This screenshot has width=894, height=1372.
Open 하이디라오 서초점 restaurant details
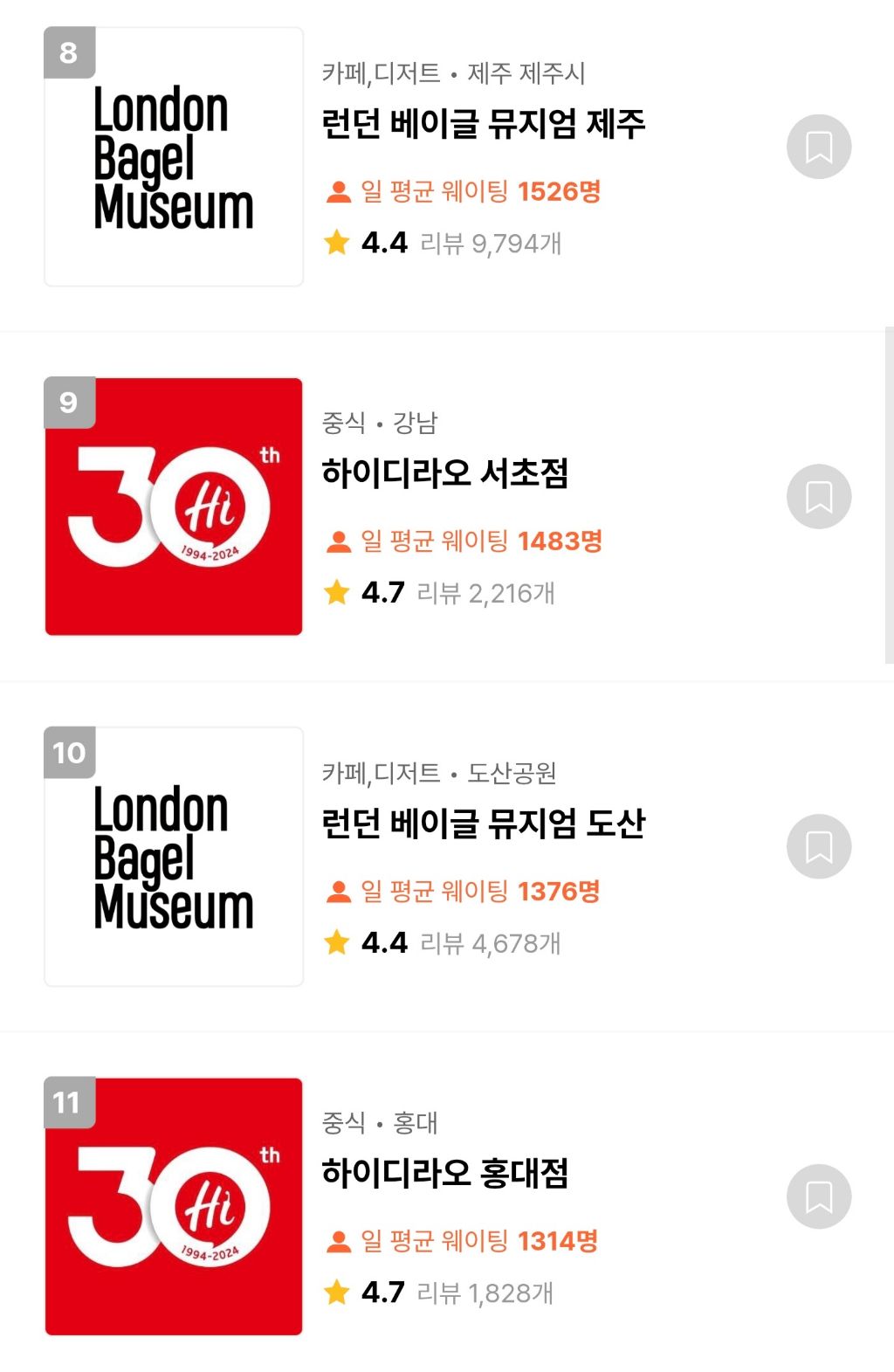coord(444,473)
